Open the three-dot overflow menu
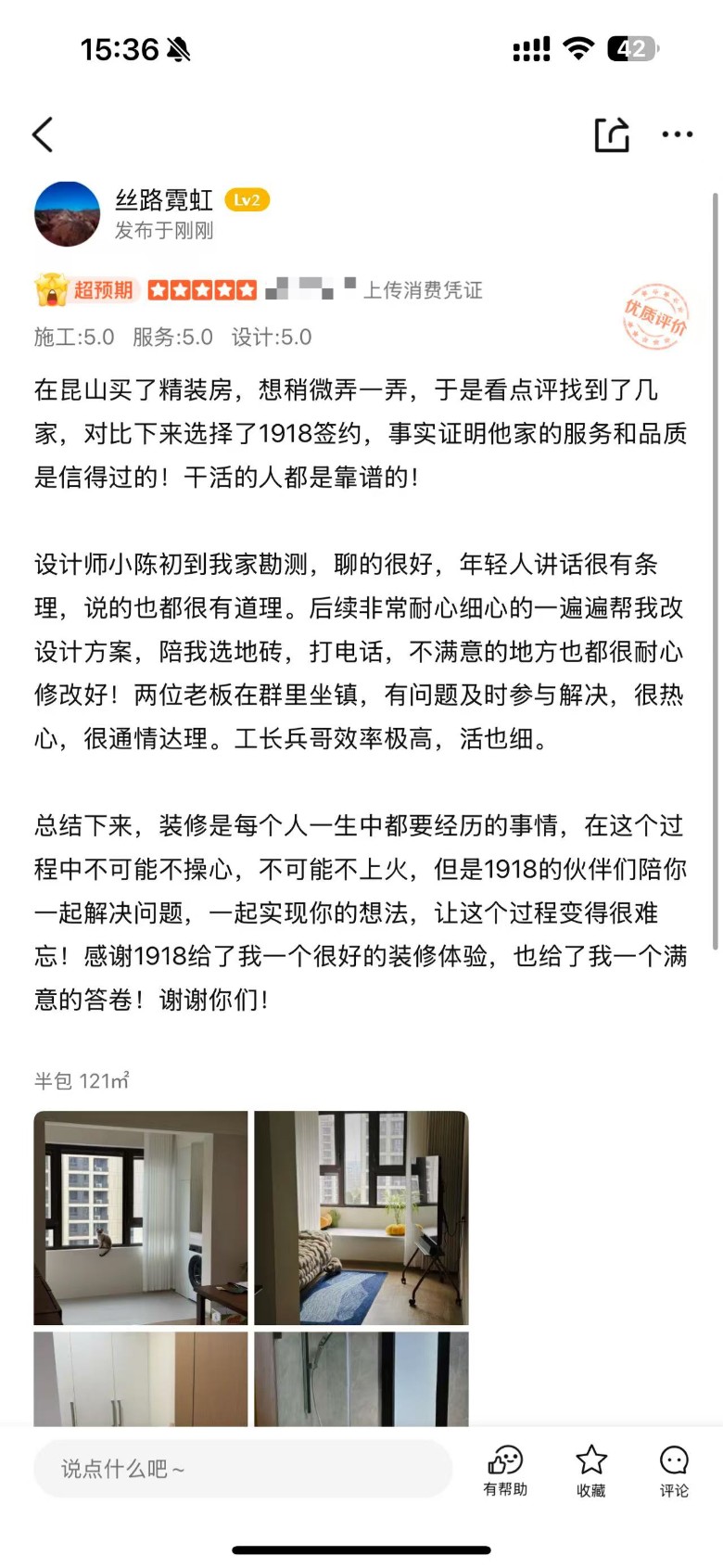The width and height of the screenshot is (723, 1568). (x=677, y=135)
